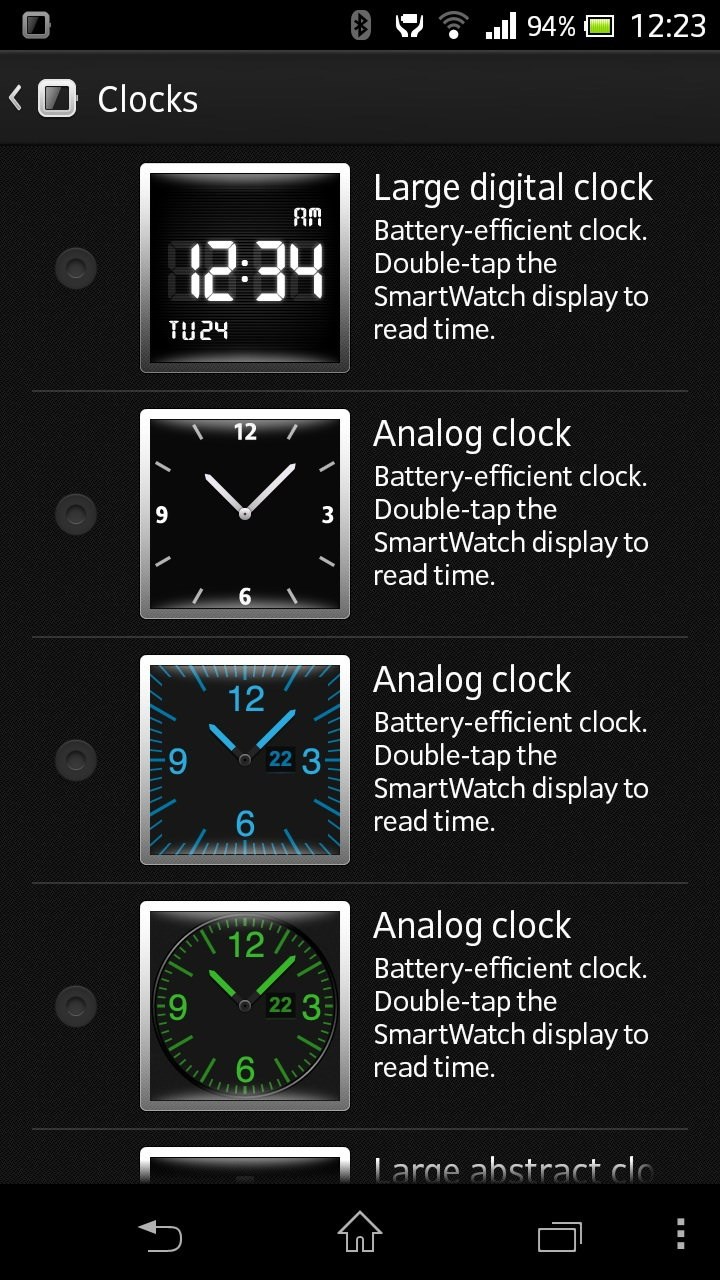
Task: Tap the green analog clock thumbnail
Action: [x=245, y=1006]
